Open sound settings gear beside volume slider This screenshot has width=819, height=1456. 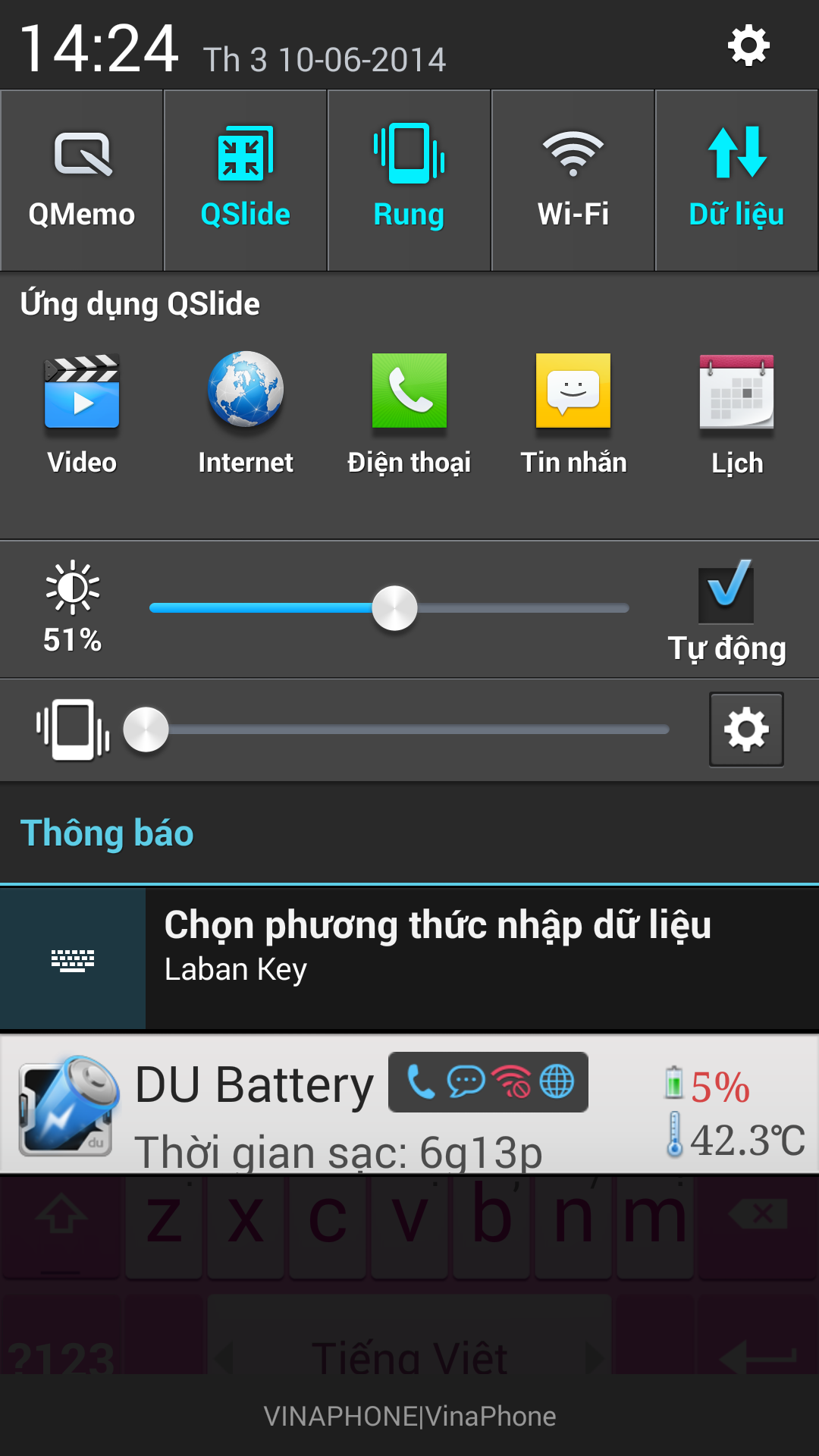747,730
